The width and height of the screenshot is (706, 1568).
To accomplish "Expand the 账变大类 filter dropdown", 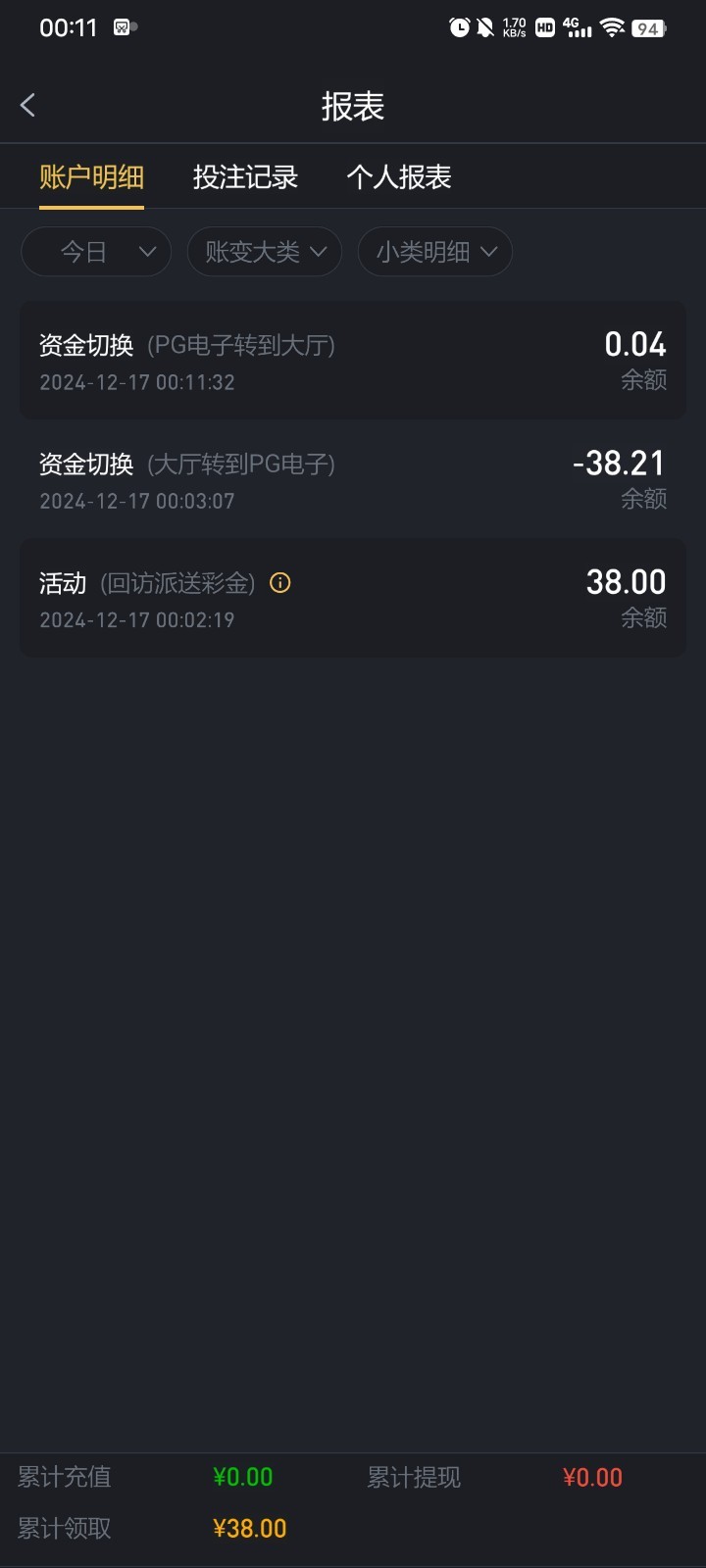I will (265, 252).
